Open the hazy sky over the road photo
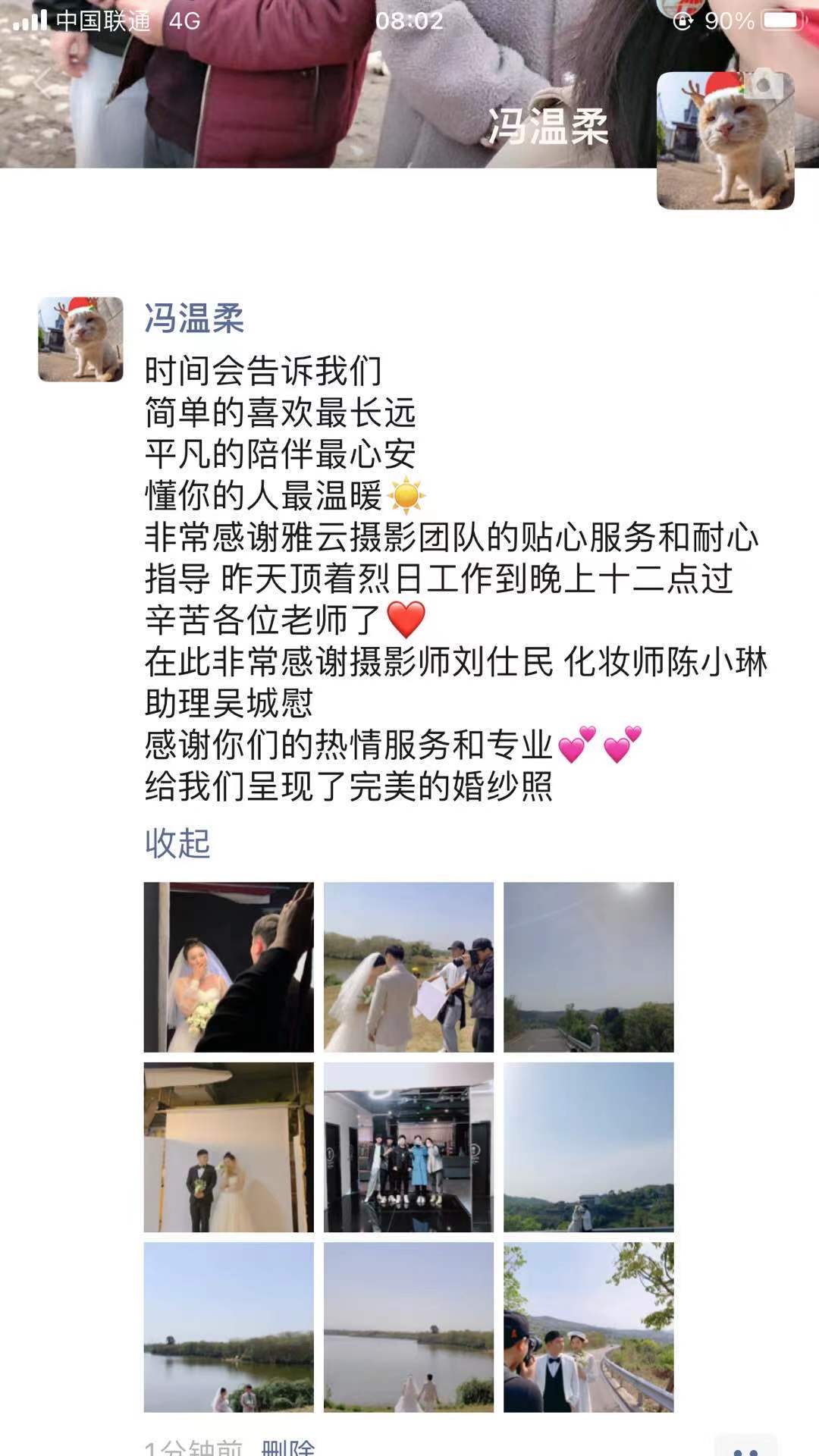Image resolution: width=819 pixels, height=1456 pixels. click(x=588, y=967)
